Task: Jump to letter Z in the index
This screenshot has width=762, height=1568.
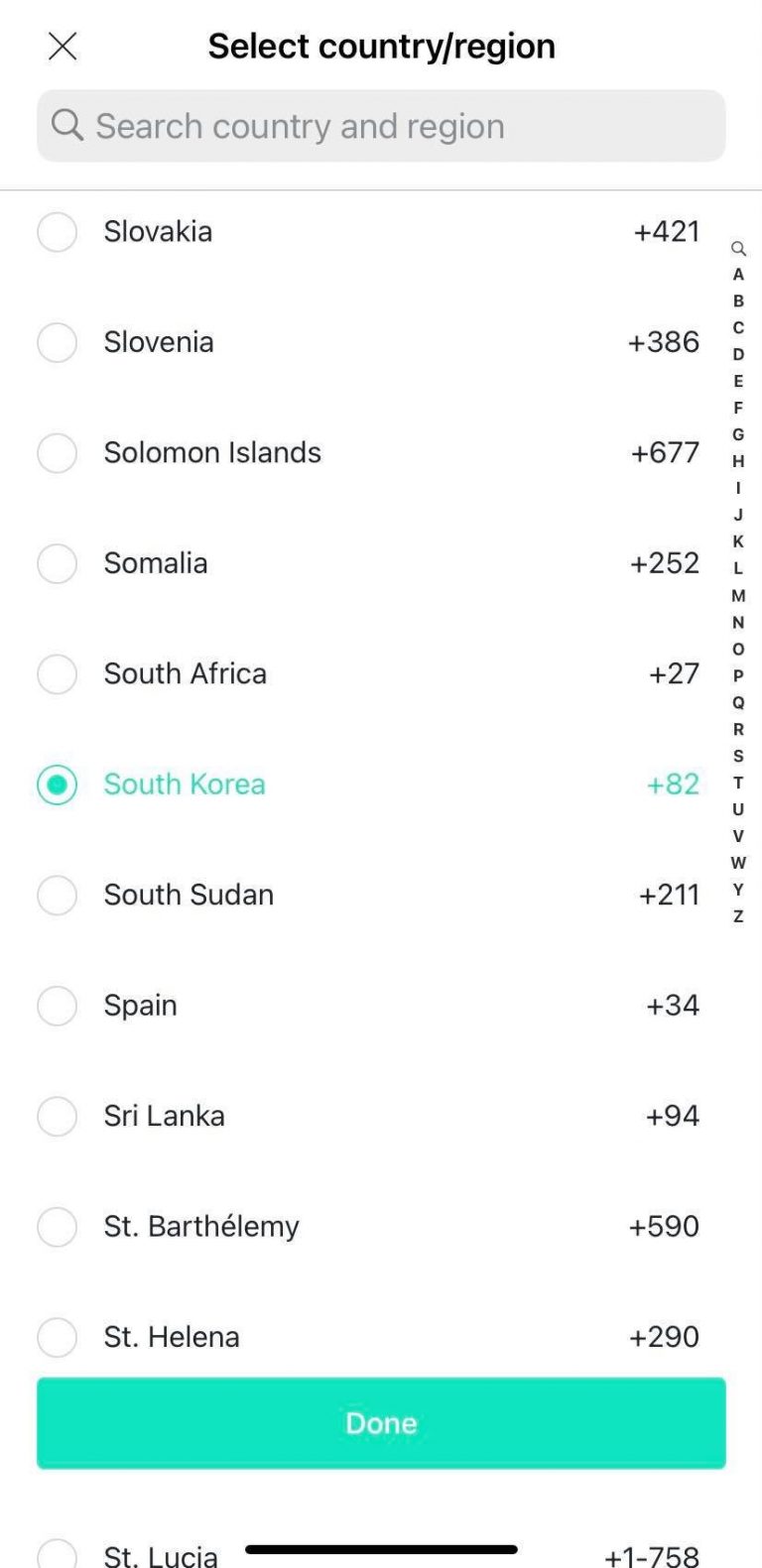Action: [738, 916]
